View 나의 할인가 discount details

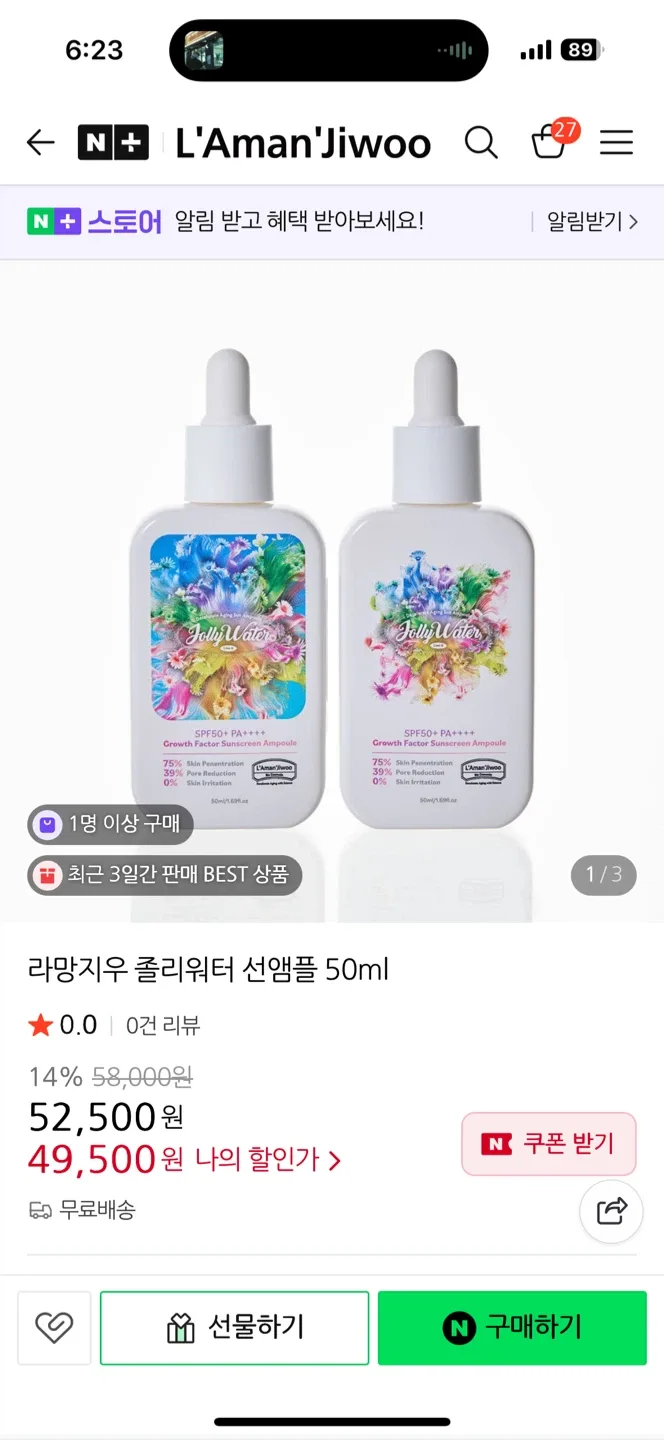[267, 1160]
